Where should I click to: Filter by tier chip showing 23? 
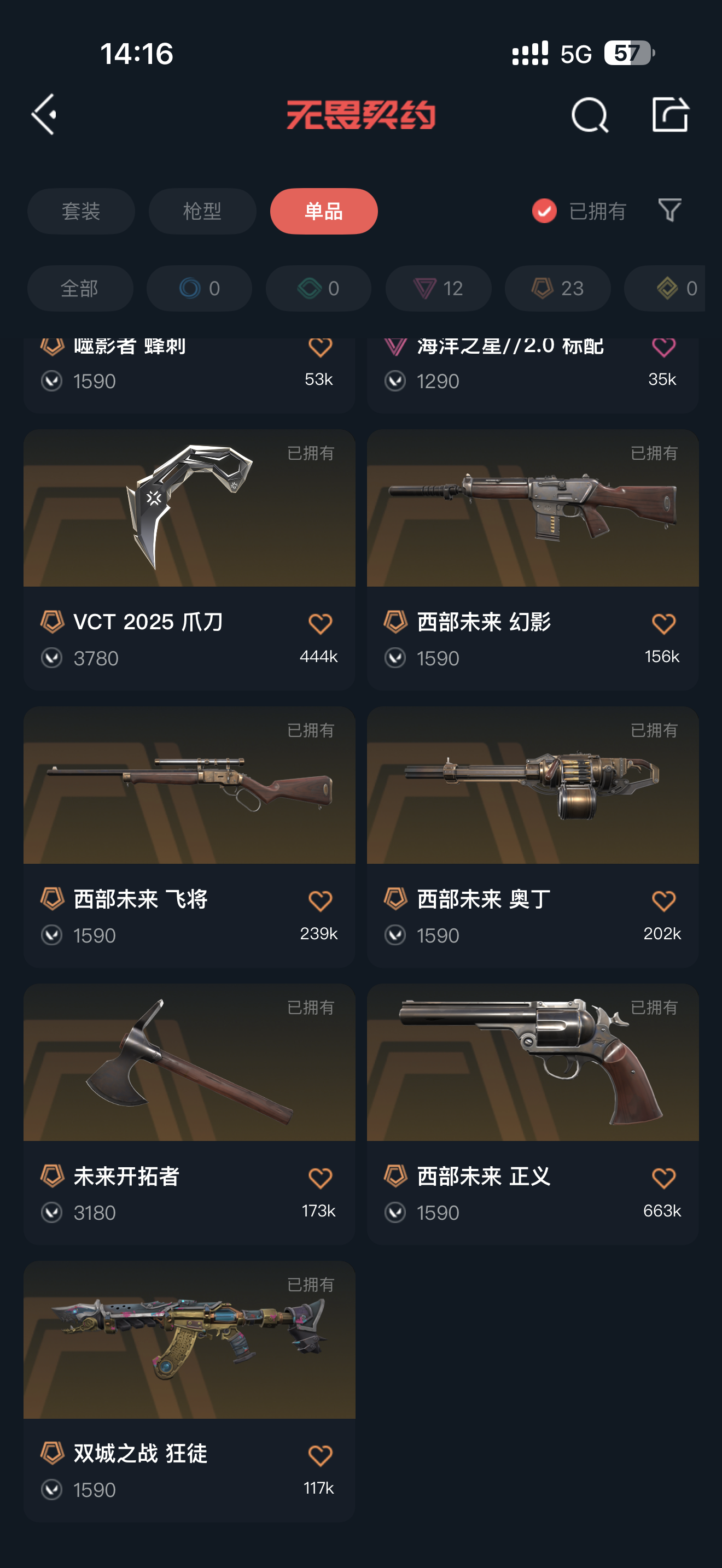(x=557, y=289)
